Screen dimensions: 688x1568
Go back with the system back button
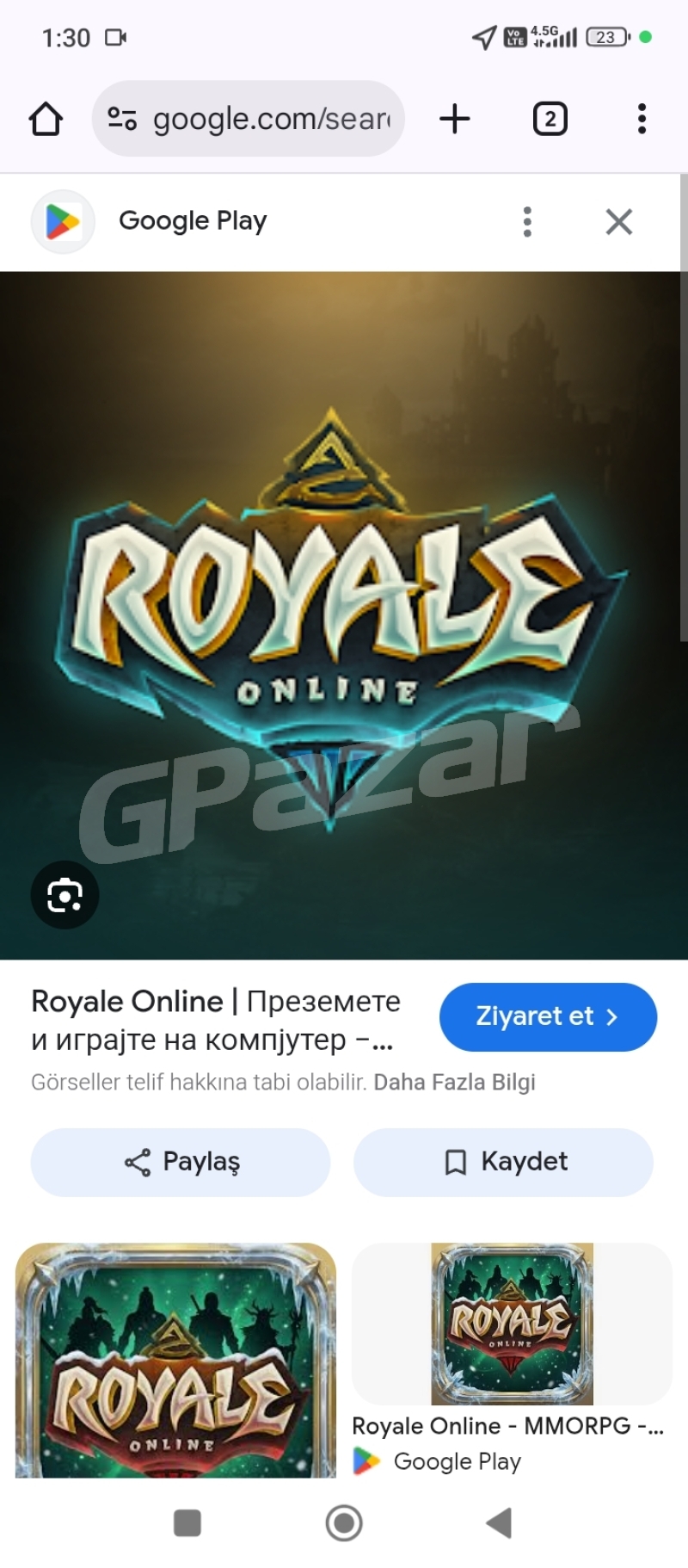pos(499,1522)
